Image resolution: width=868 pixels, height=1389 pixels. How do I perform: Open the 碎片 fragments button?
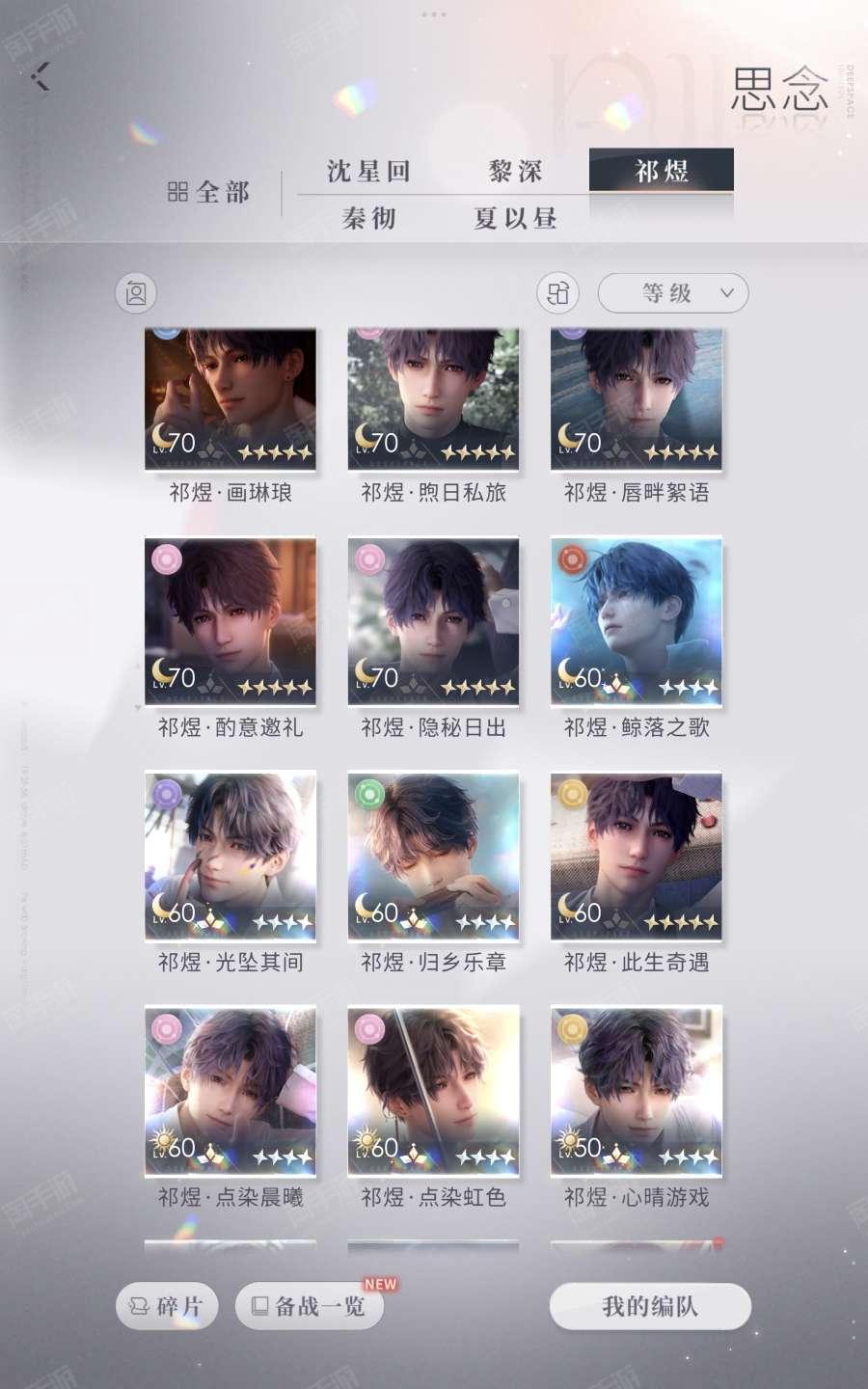click(x=167, y=1306)
